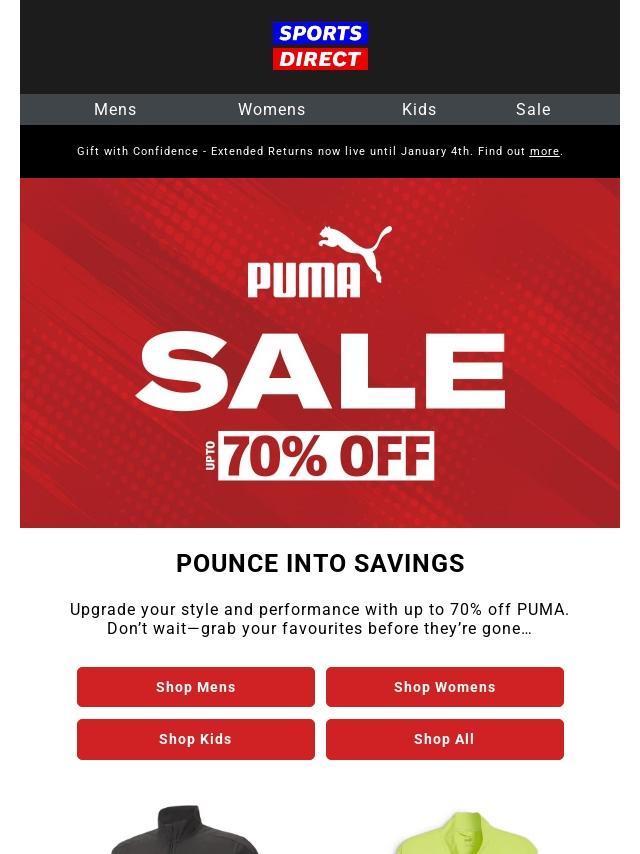Image resolution: width=640 pixels, height=854 pixels.
Task: Tap Shop Kids button
Action: [196, 739]
